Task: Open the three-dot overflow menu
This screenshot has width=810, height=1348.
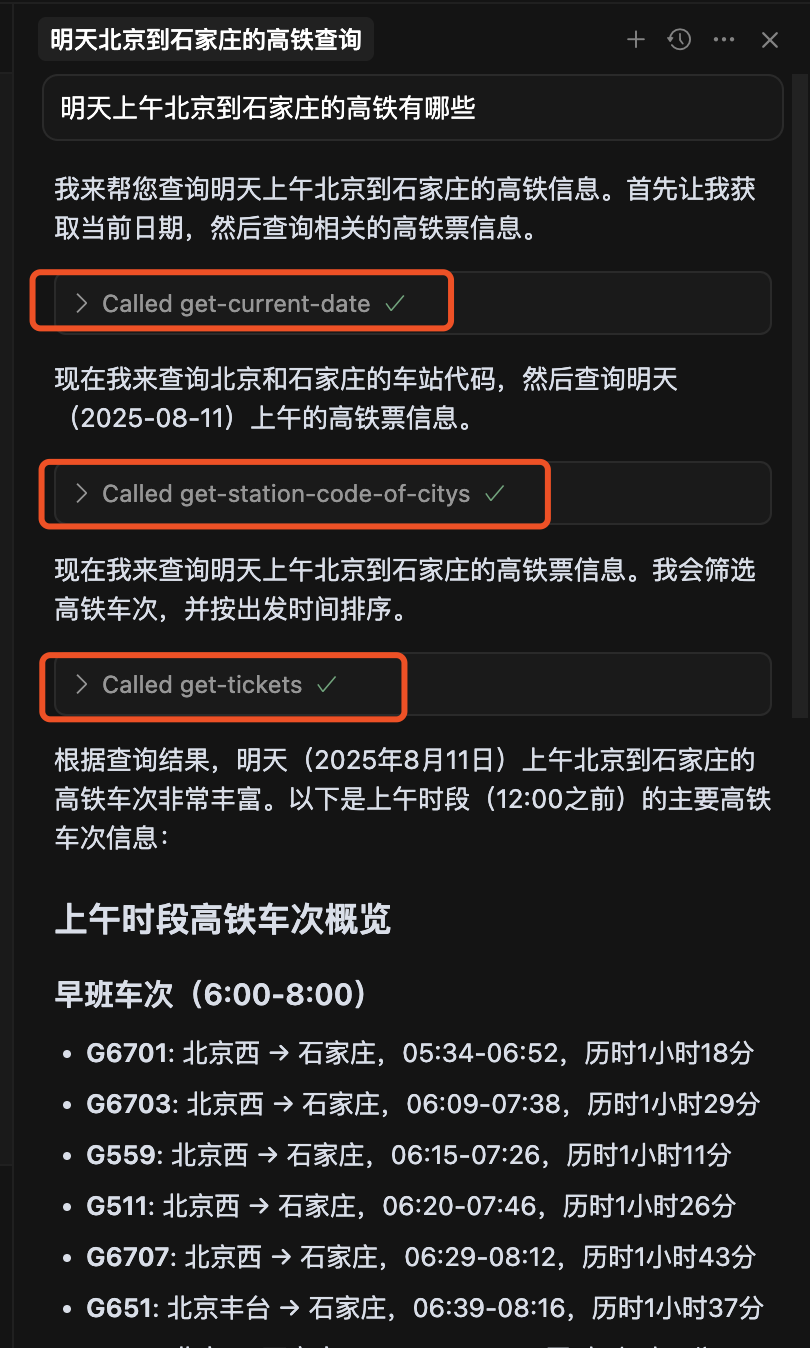Action: [x=724, y=40]
